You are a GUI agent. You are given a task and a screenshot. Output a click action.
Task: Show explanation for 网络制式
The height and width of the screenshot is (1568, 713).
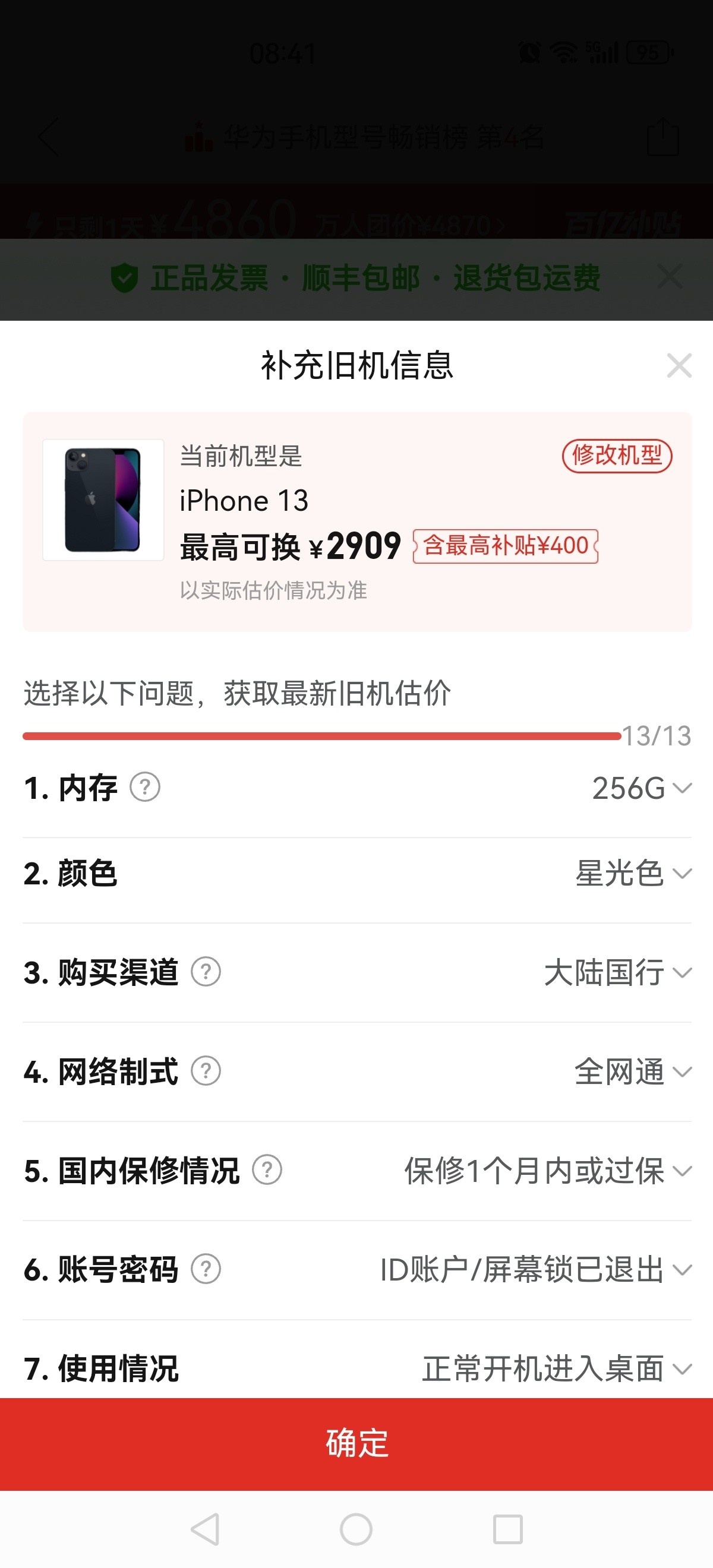206,1071
